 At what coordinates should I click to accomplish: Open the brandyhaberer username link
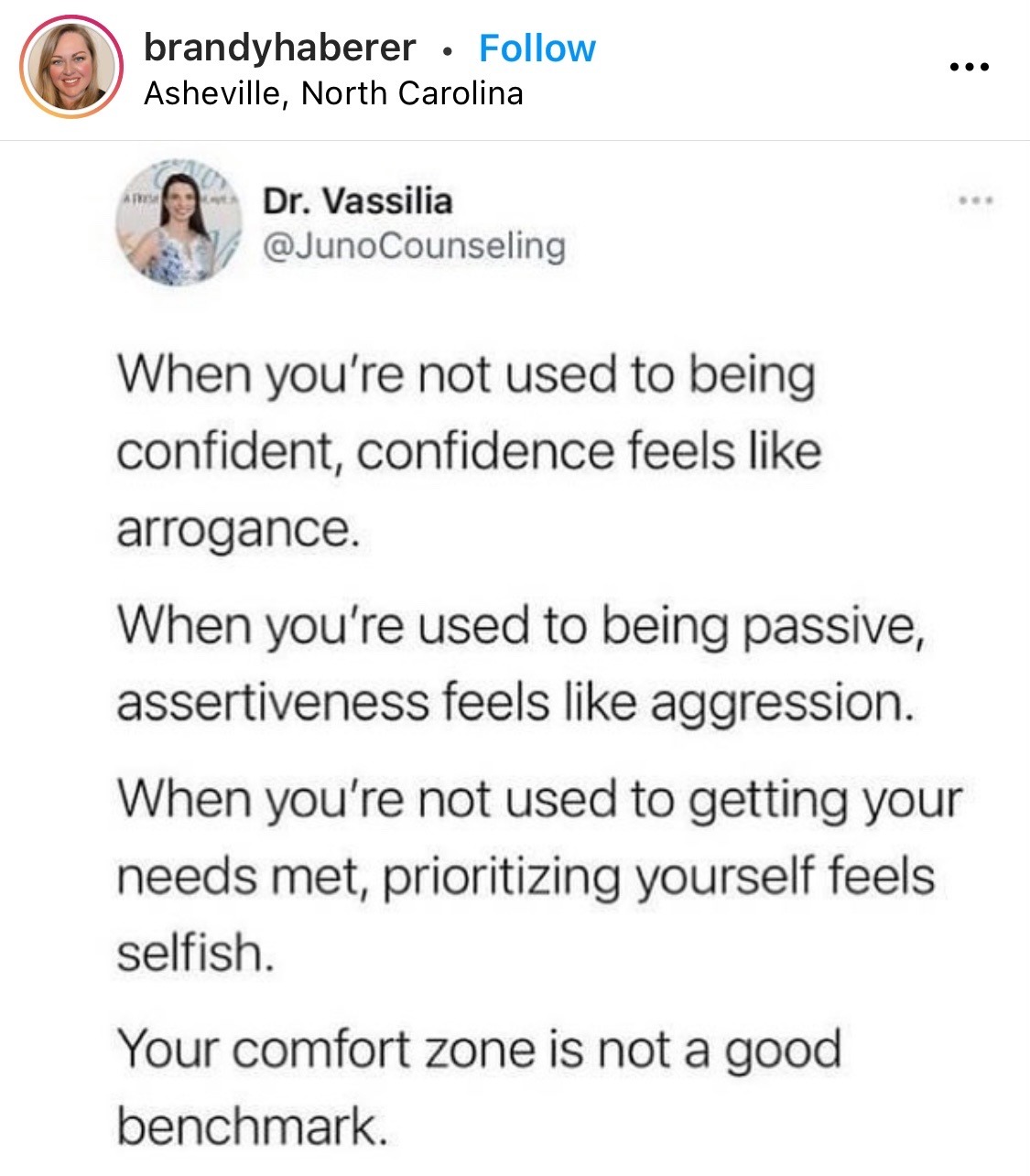pyautogui.click(x=279, y=49)
